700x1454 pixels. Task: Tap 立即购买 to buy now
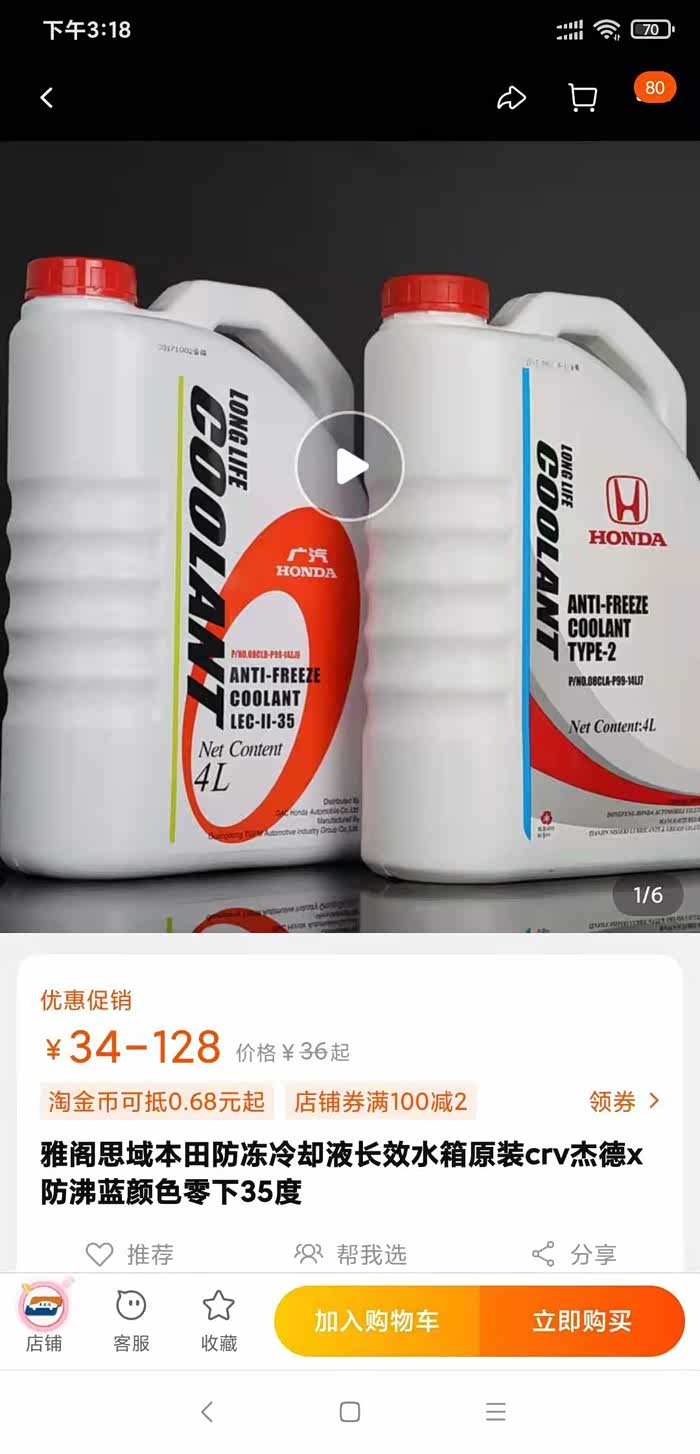(582, 1321)
